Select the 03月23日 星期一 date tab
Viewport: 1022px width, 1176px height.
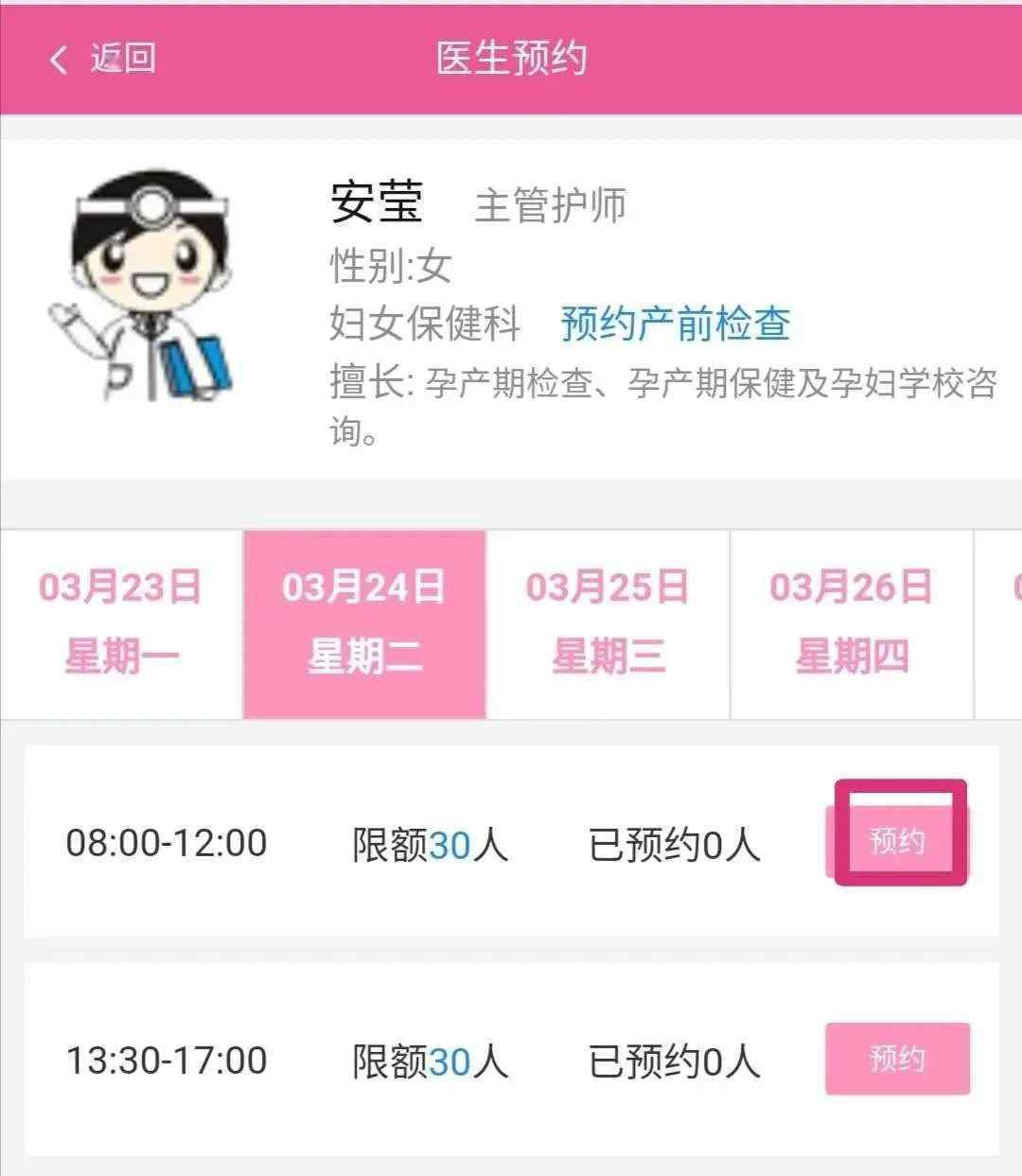(x=120, y=623)
